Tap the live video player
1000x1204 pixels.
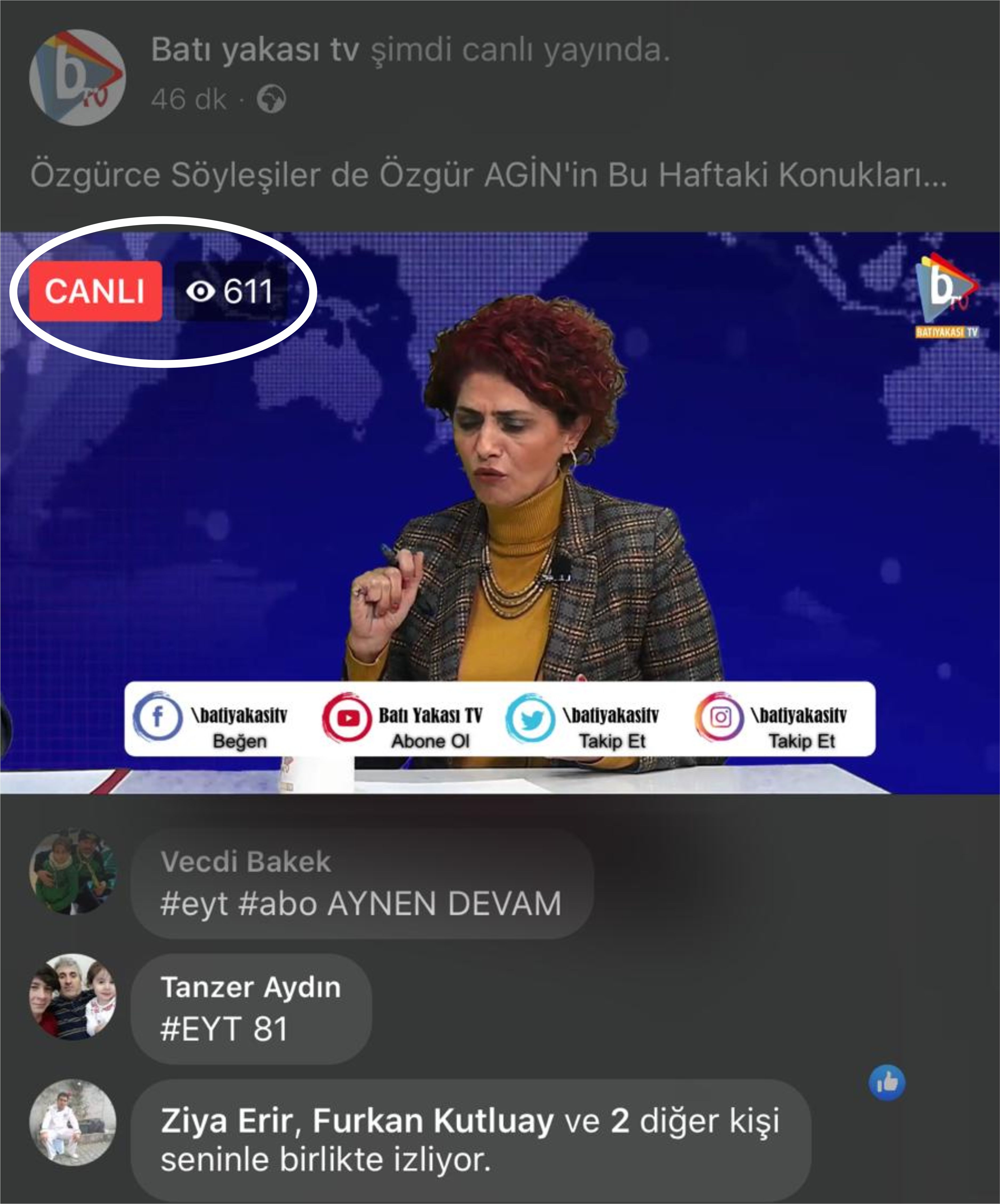(x=499, y=512)
